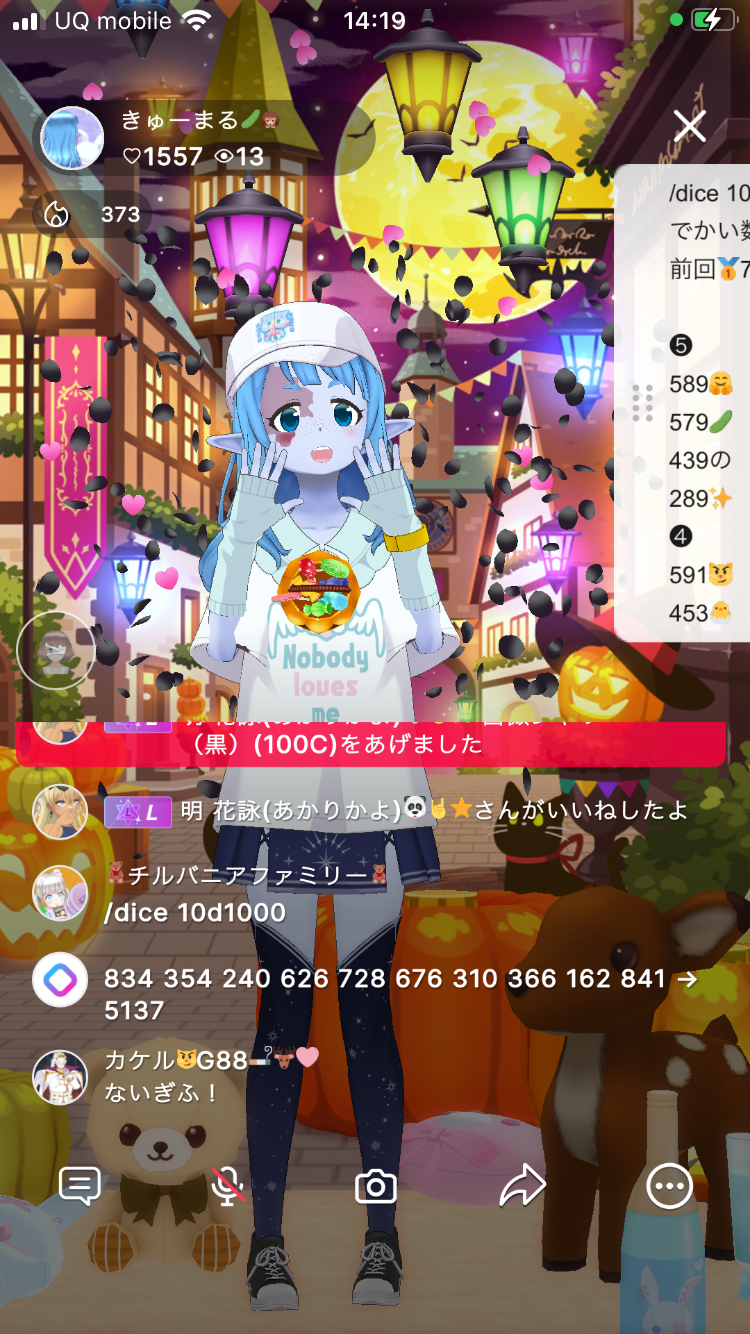Tap the flame 373 points badge
The image size is (750, 1334).
pos(94,214)
